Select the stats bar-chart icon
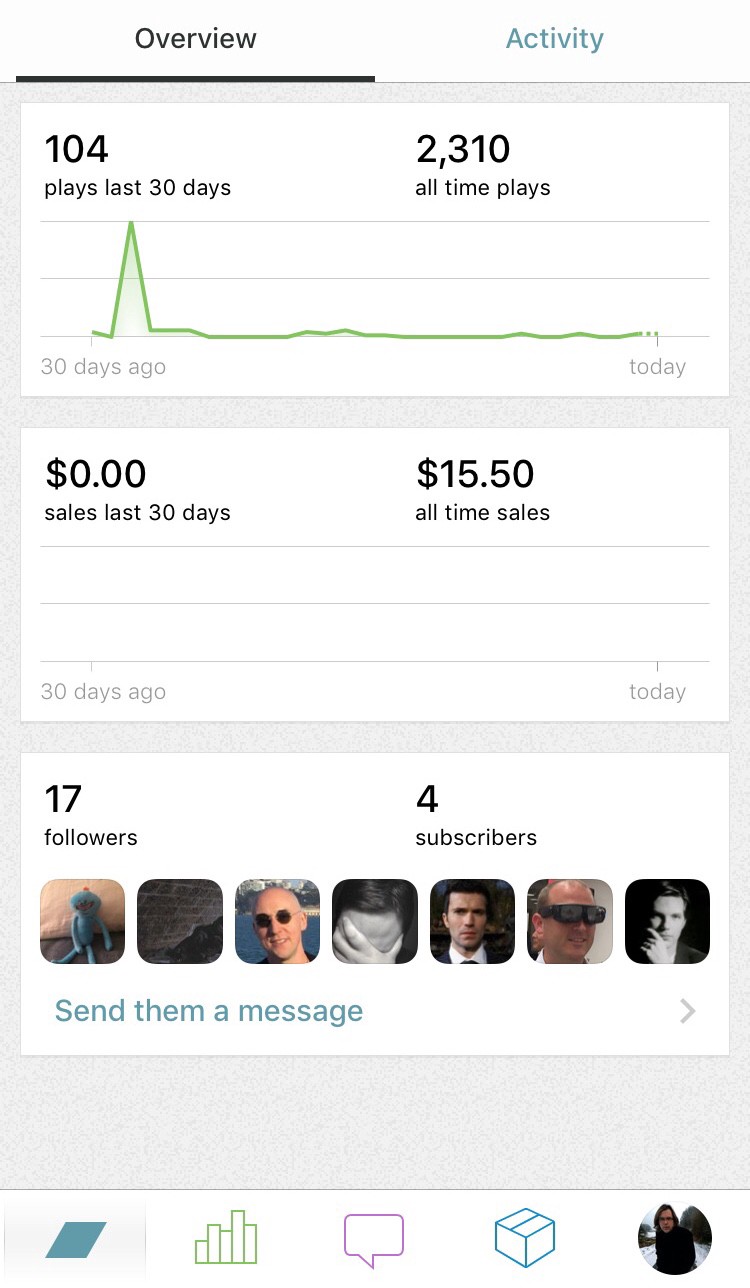750x1288 pixels. coord(225,1237)
